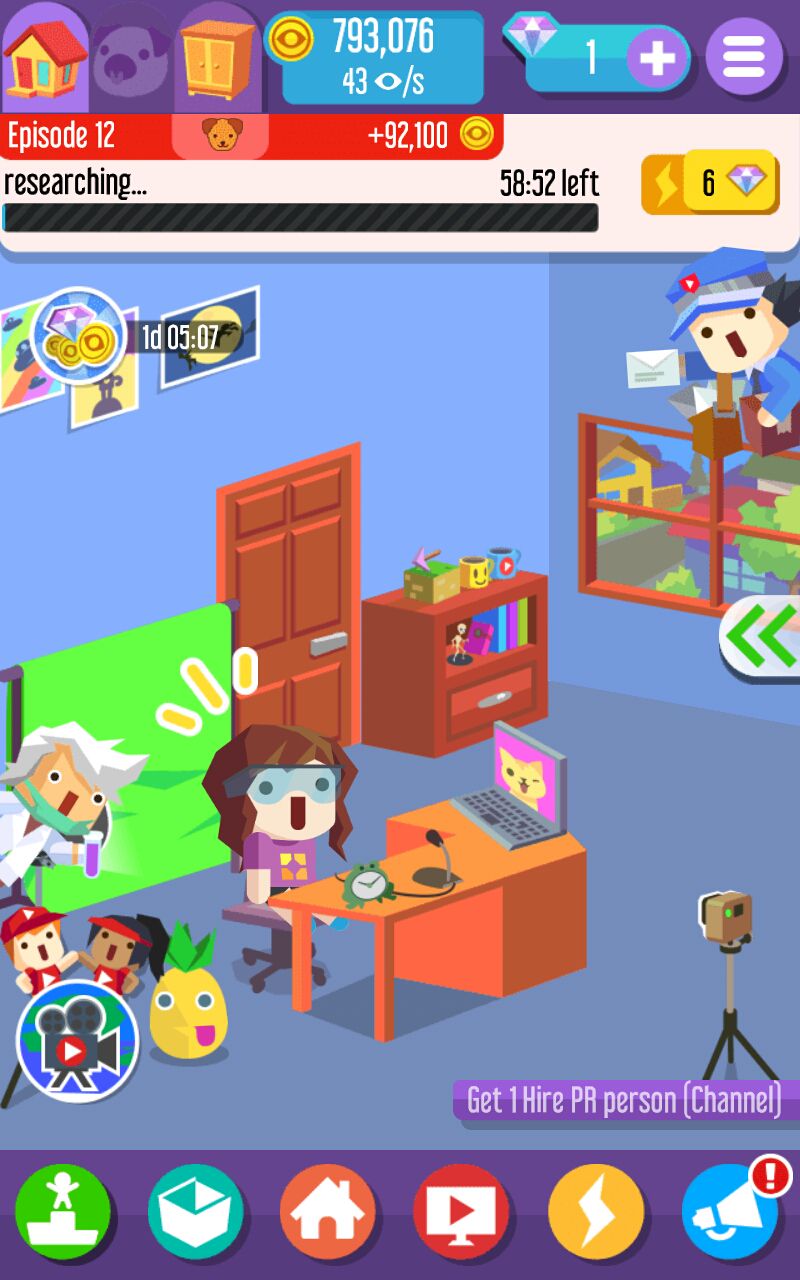Screen dimensions: 800x1280
Task: Open the yellow lightning boost button
Action: (x=595, y=1212)
